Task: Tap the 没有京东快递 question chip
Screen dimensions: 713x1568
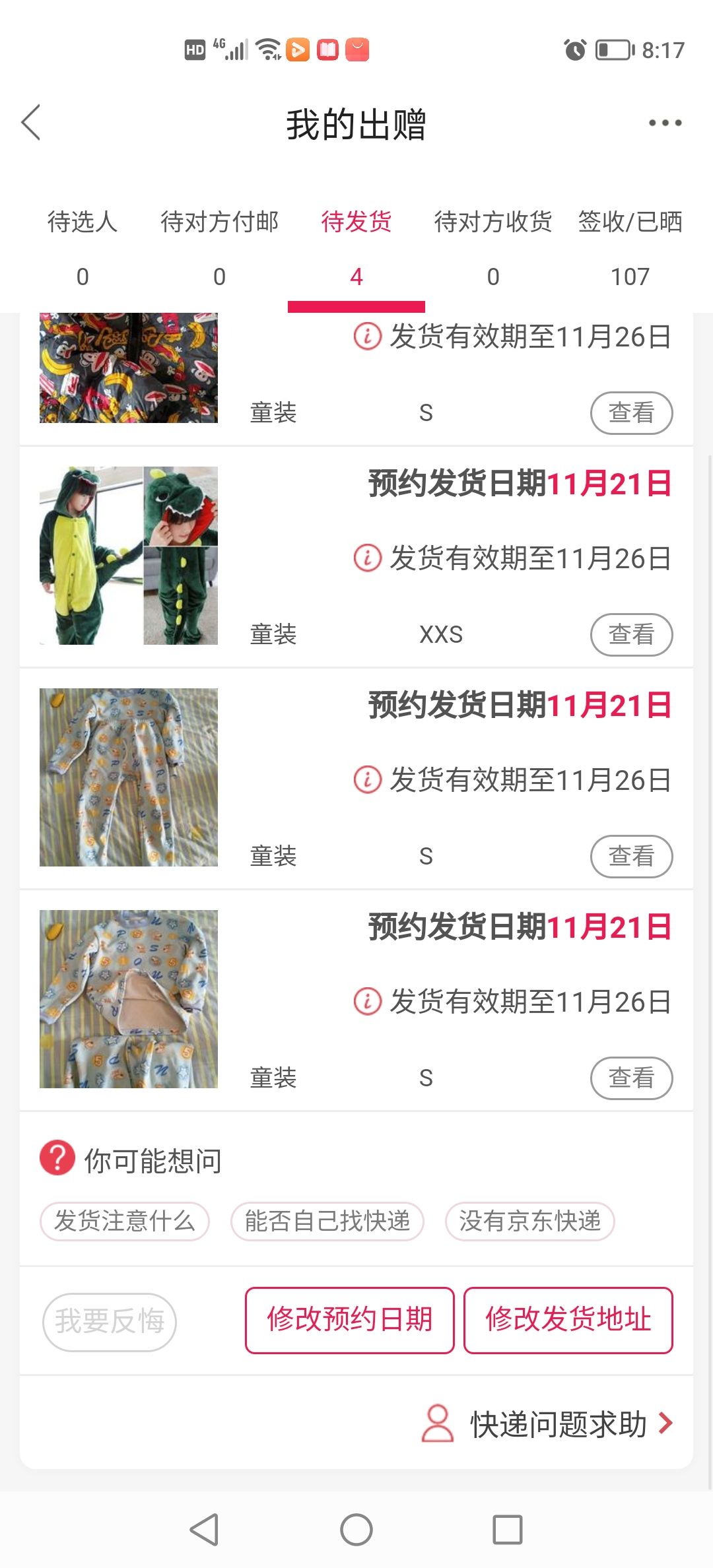Action: pyautogui.click(x=530, y=1221)
